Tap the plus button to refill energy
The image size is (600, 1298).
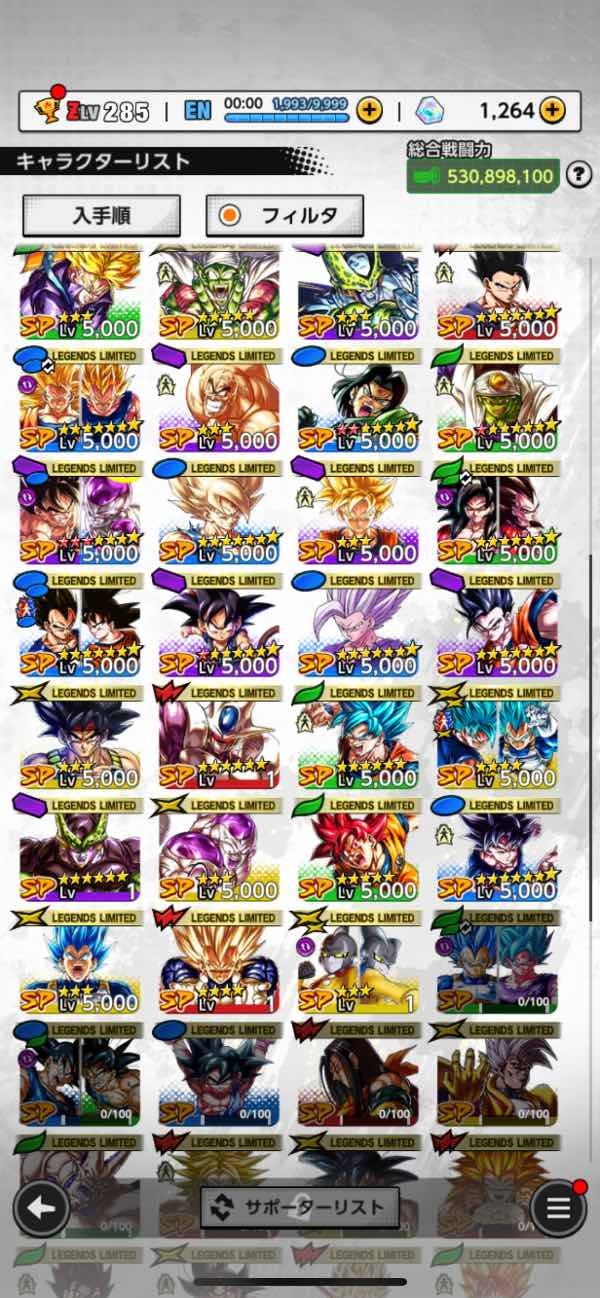click(369, 110)
